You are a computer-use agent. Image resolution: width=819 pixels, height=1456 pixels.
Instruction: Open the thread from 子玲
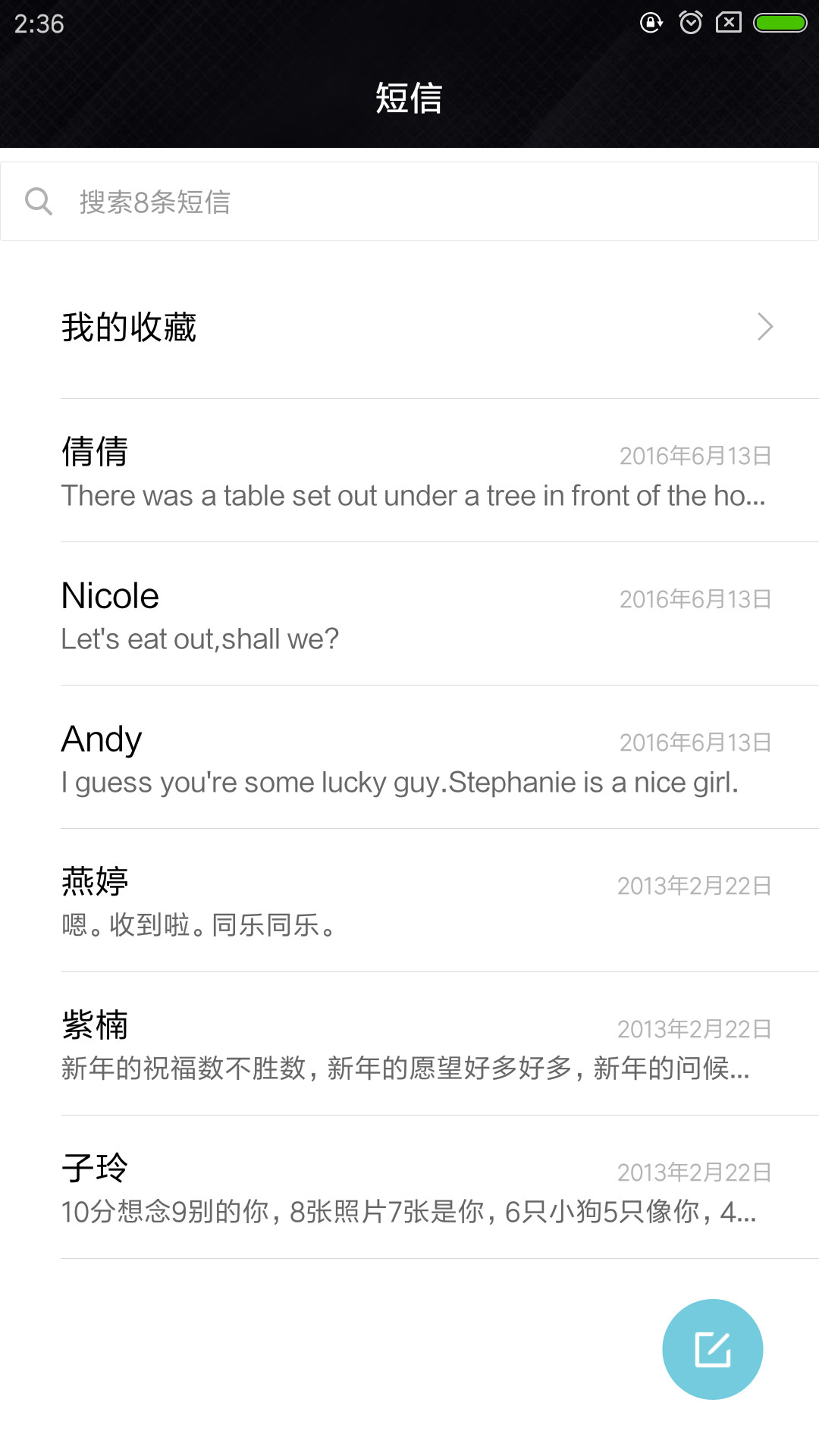[x=409, y=1188]
